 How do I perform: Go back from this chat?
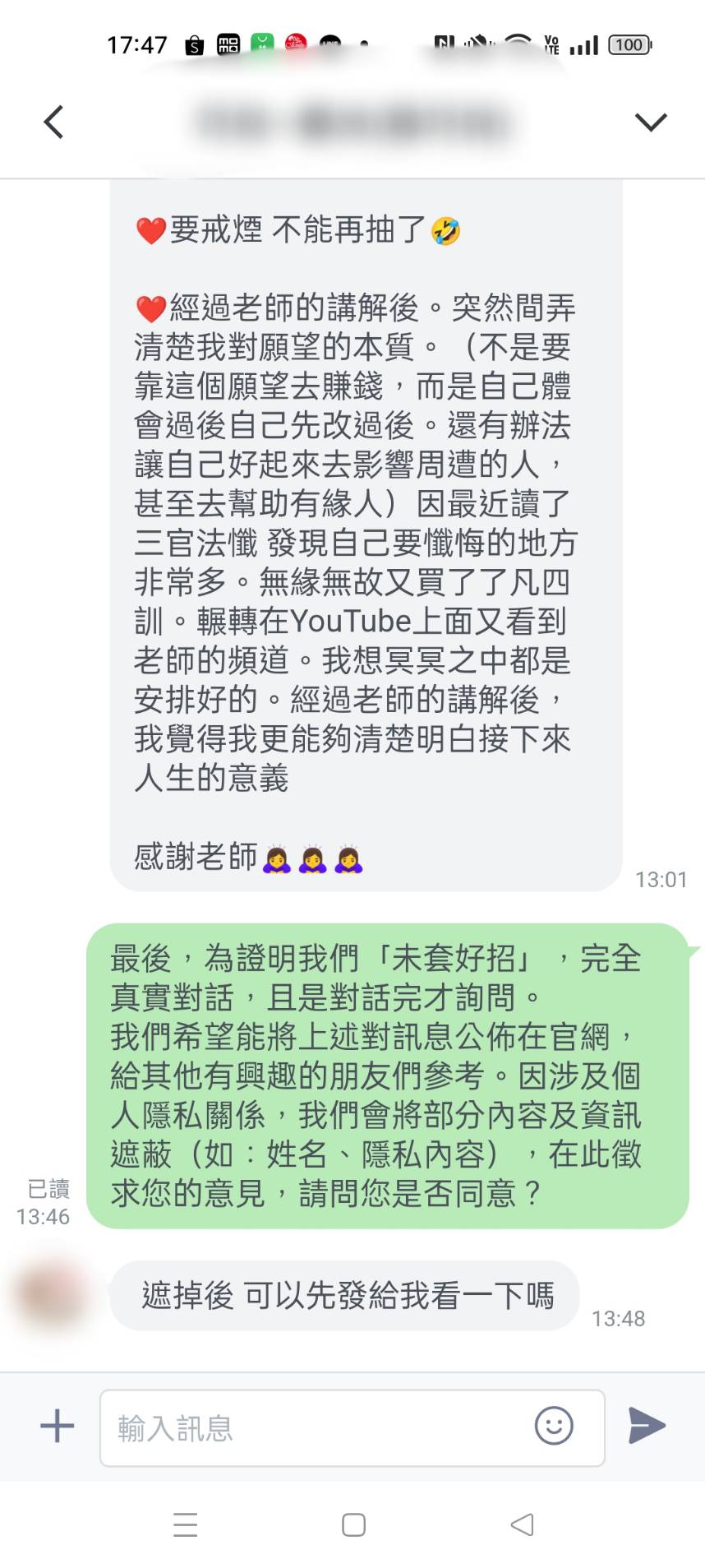(x=54, y=123)
